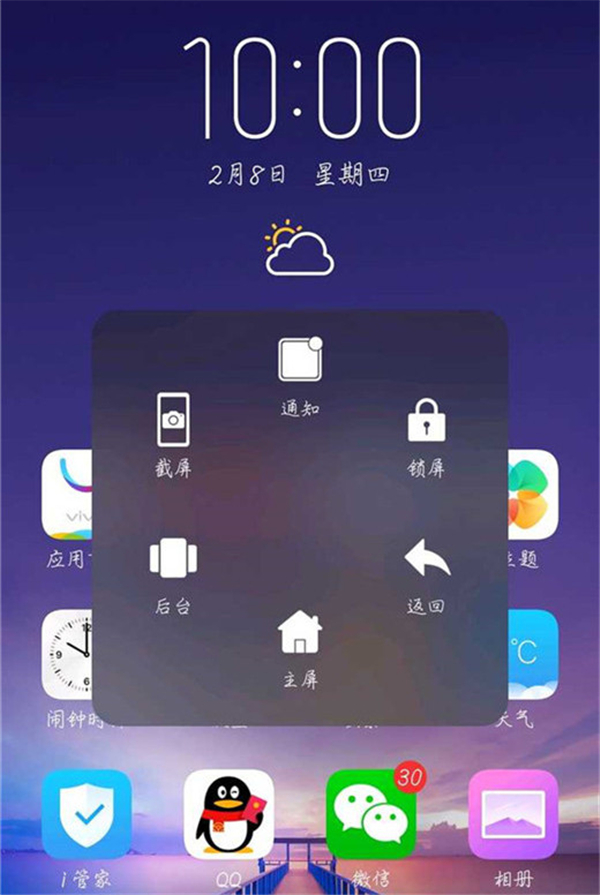Open 微信 with 30 unread
The height and width of the screenshot is (895, 600).
[x=371, y=815]
